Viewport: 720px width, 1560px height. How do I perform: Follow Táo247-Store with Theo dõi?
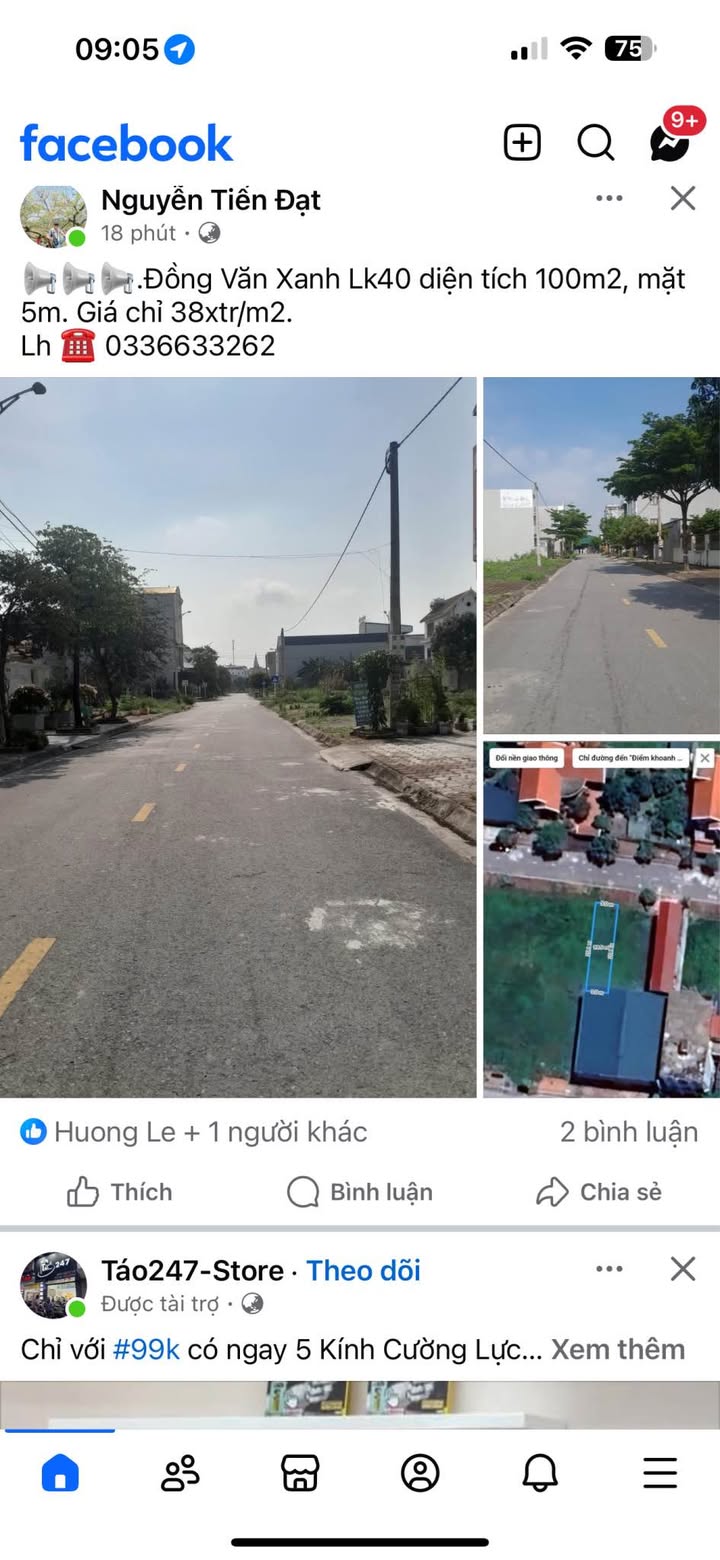(x=363, y=1270)
